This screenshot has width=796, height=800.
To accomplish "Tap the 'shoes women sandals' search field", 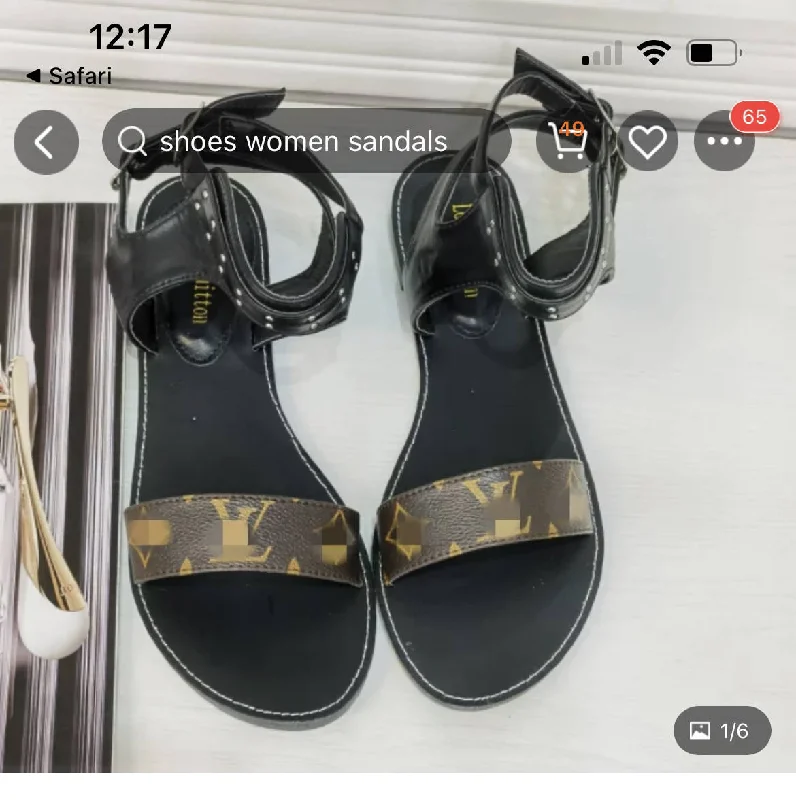I will click(305, 142).
